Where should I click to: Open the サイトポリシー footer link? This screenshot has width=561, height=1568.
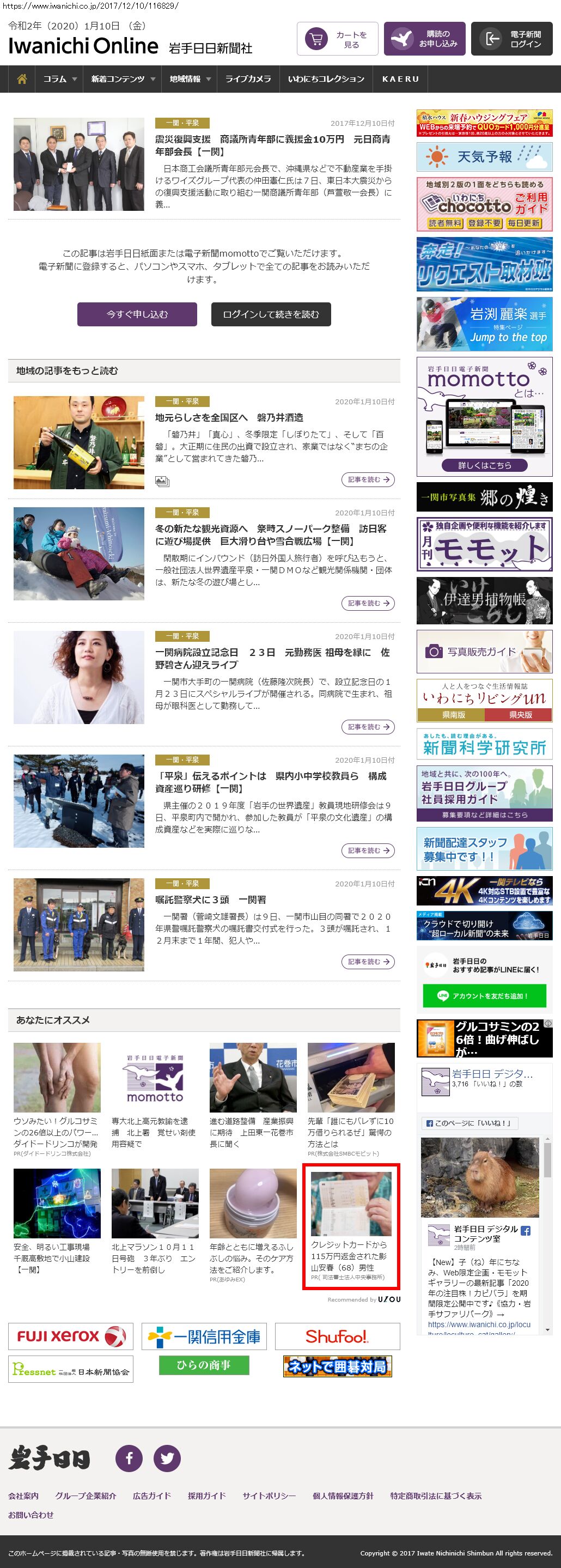point(269,1496)
